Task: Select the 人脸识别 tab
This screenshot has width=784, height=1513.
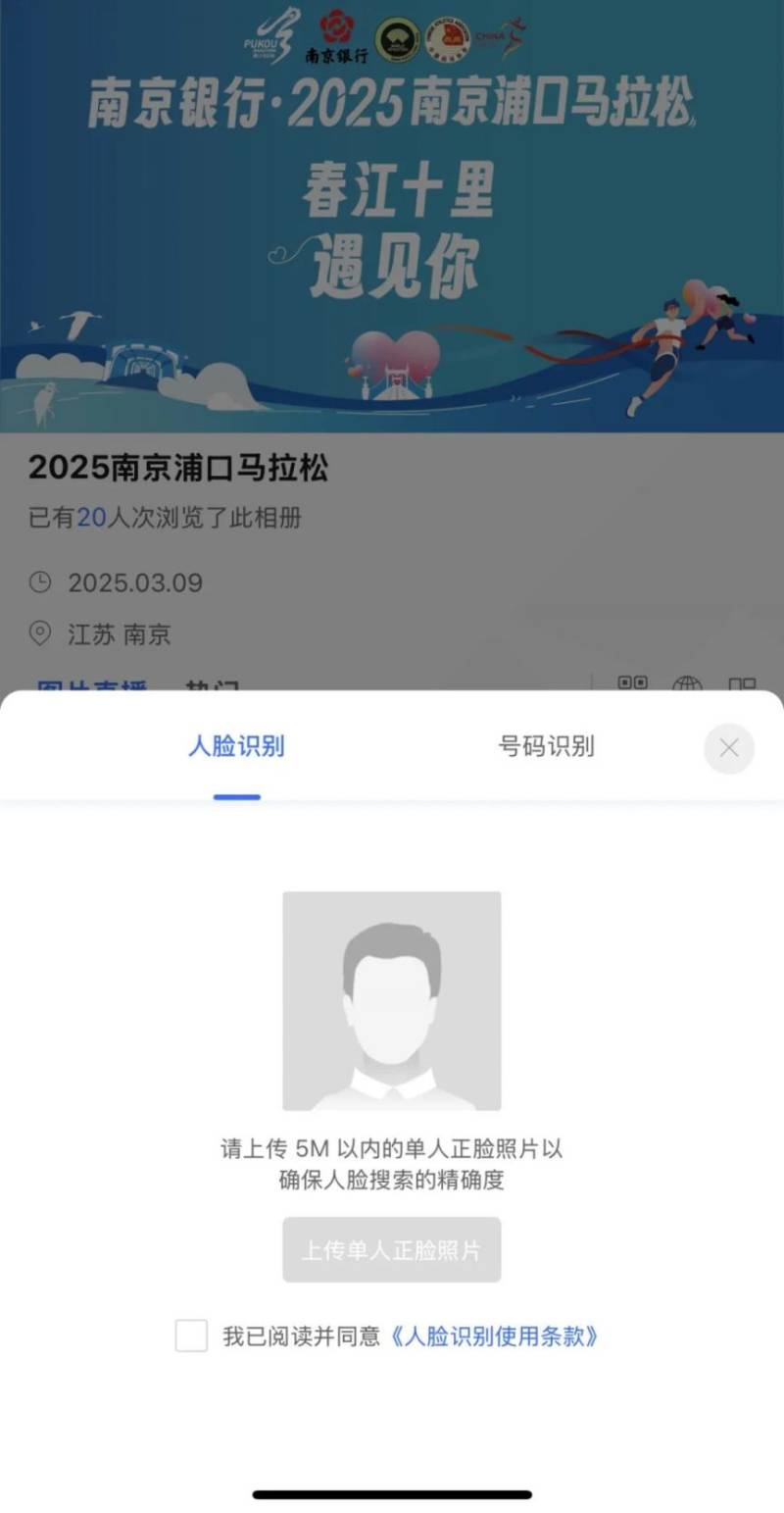Action: click(x=235, y=746)
